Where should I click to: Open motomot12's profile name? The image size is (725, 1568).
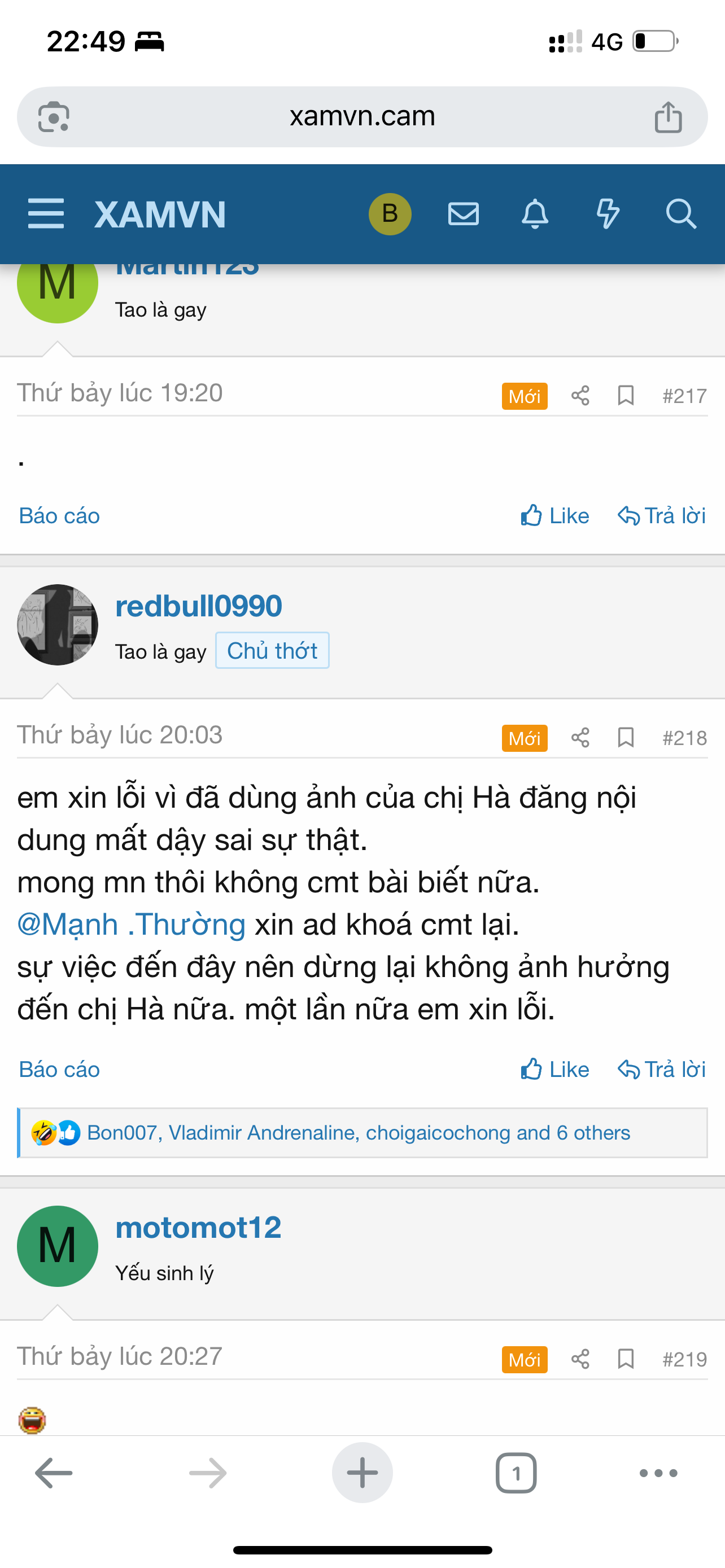[x=198, y=1228]
